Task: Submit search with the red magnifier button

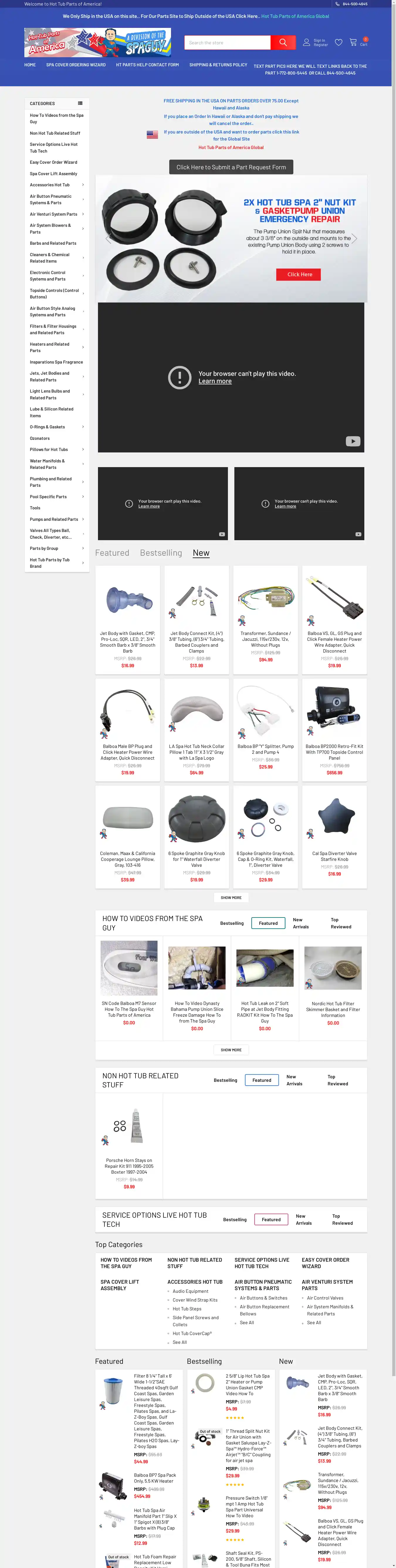Action: pos(283,43)
